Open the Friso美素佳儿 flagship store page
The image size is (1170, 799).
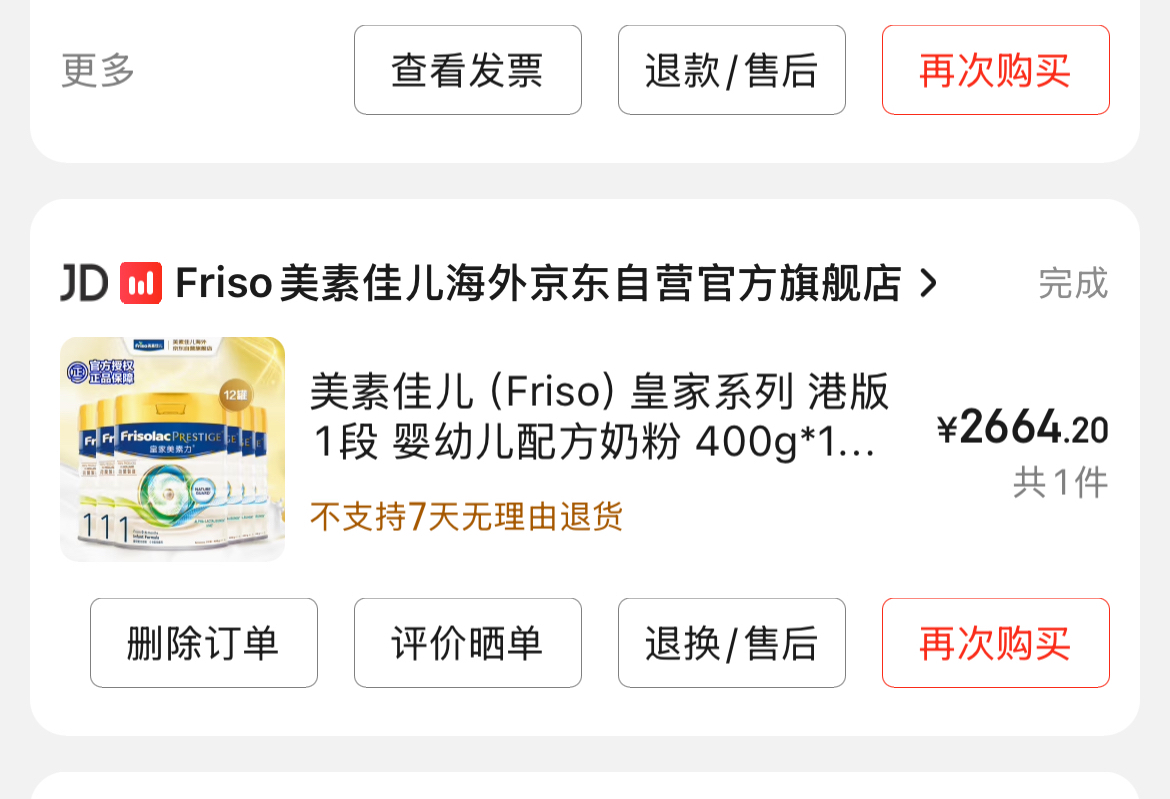[540, 283]
